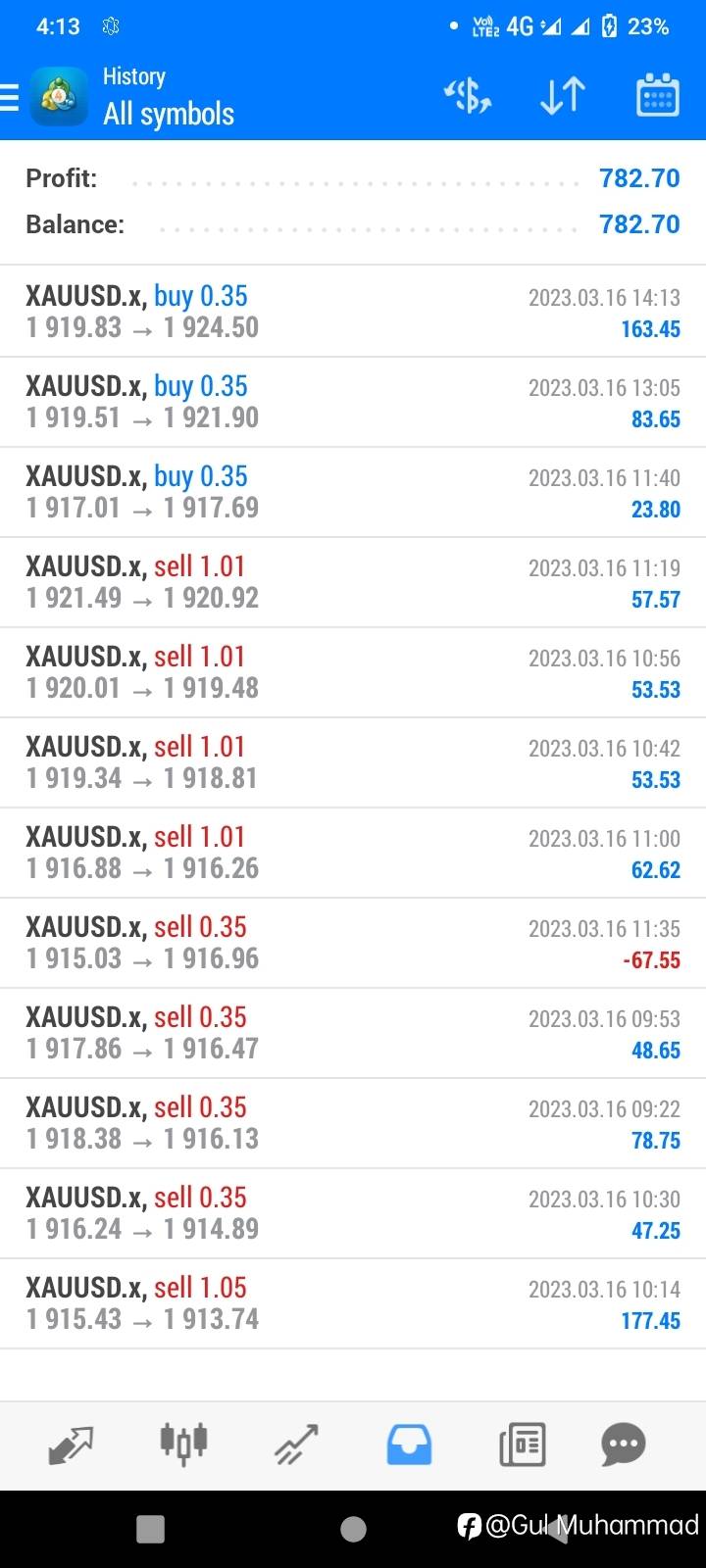Tap the system home button

[x=353, y=1529]
